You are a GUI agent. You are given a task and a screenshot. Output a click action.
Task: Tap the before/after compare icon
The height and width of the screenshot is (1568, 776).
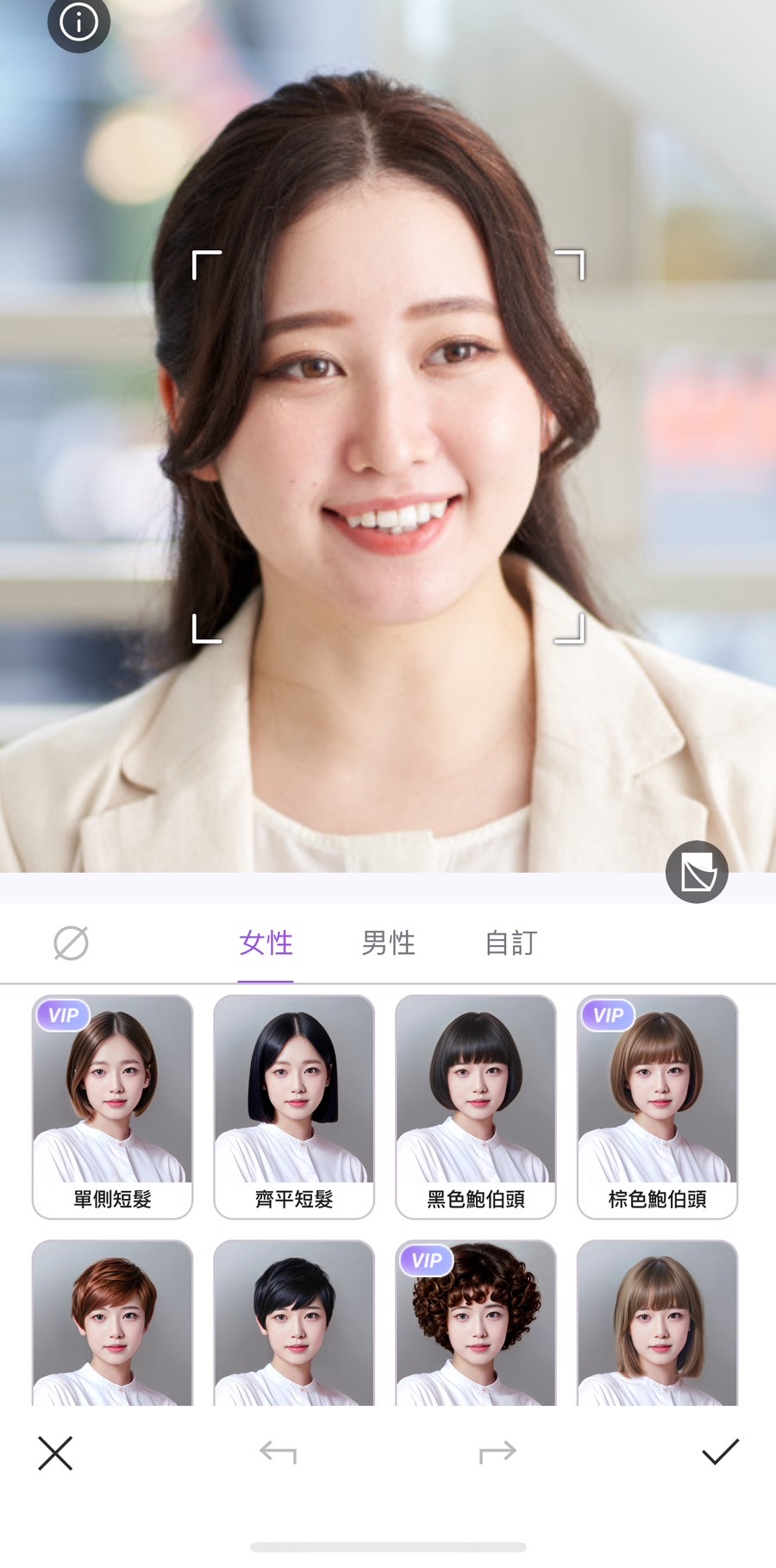pyautogui.click(x=697, y=872)
